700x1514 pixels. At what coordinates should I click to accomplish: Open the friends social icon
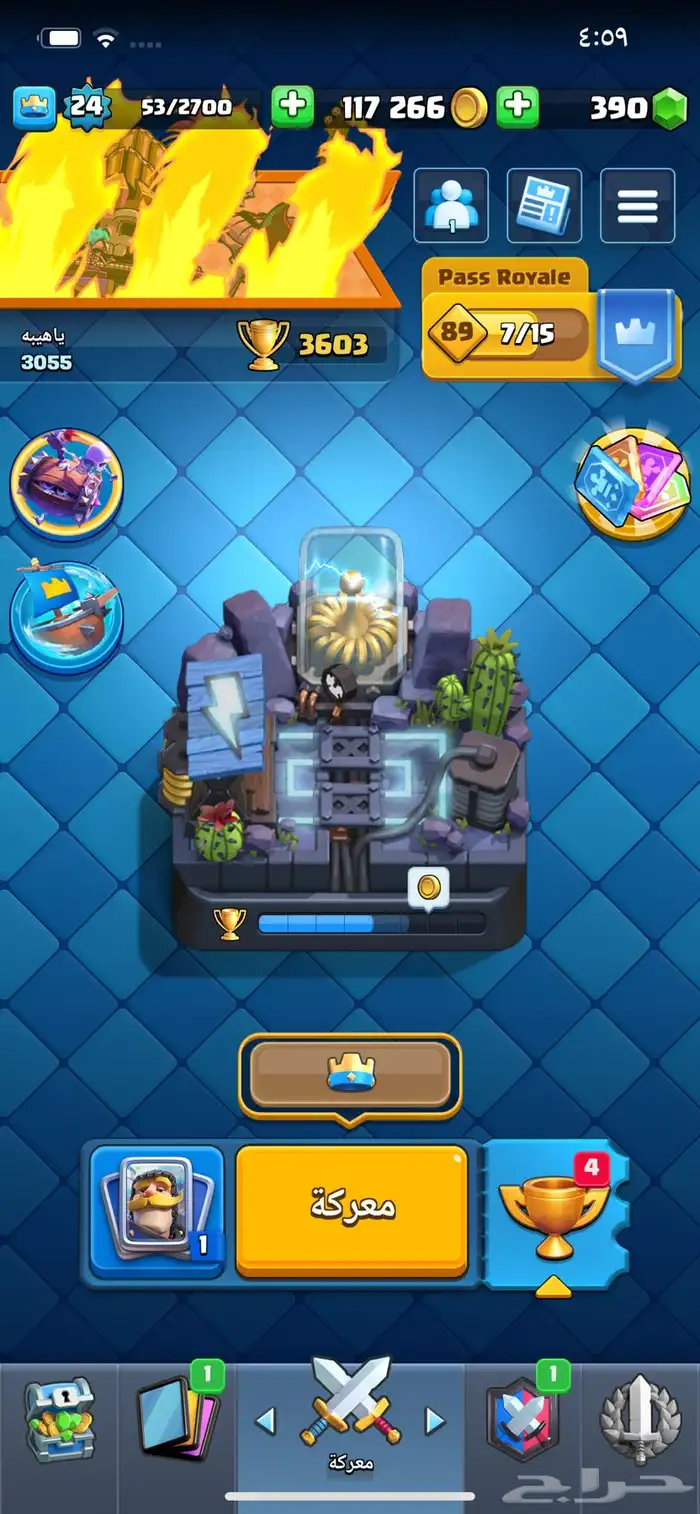(451, 206)
